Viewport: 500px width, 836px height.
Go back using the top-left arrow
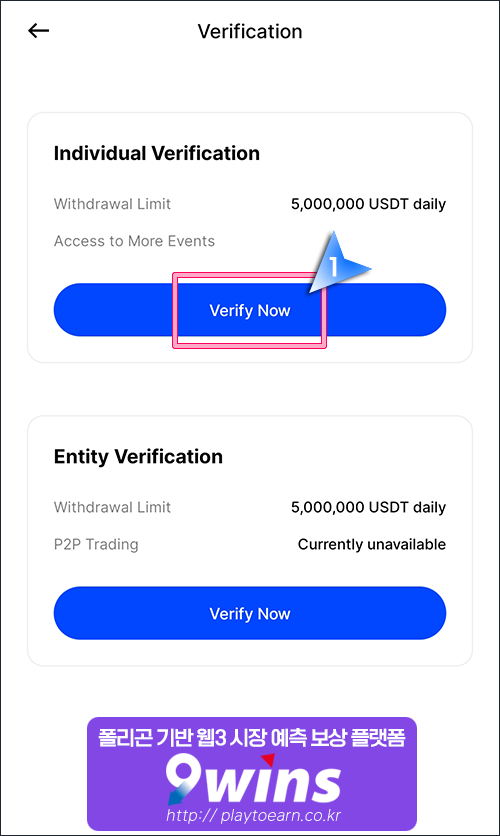pos(38,31)
